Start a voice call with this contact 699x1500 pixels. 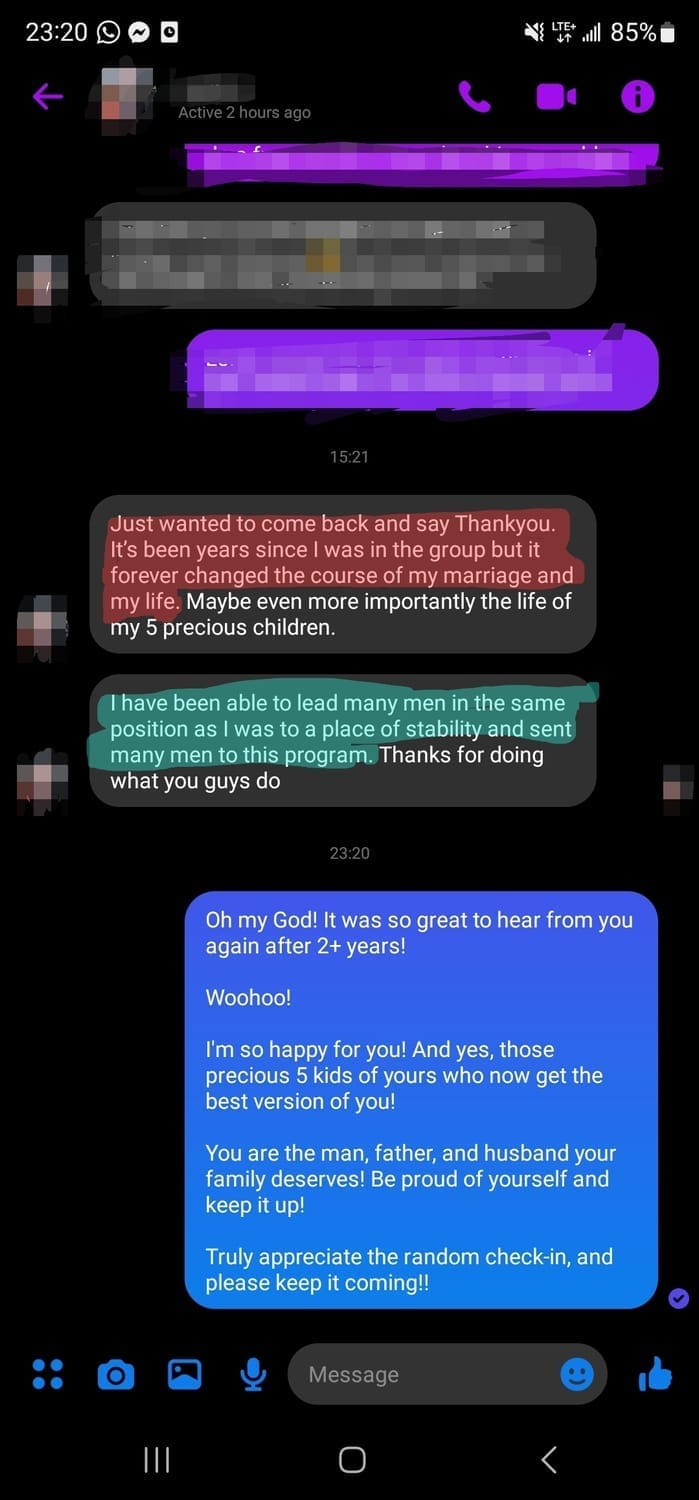click(474, 96)
